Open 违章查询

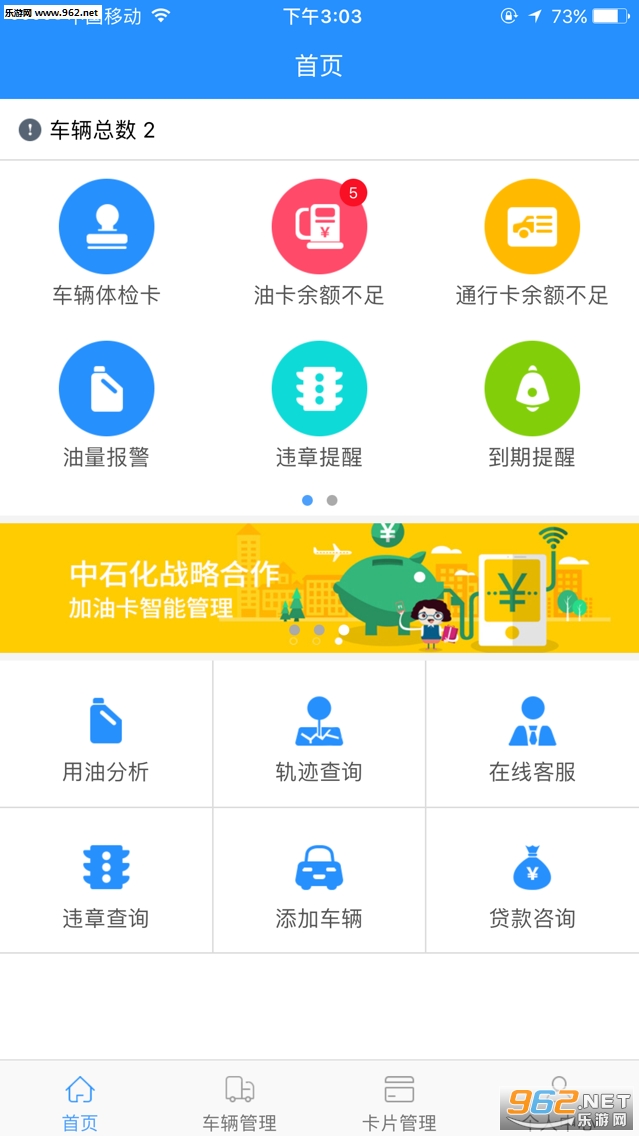click(x=106, y=881)
